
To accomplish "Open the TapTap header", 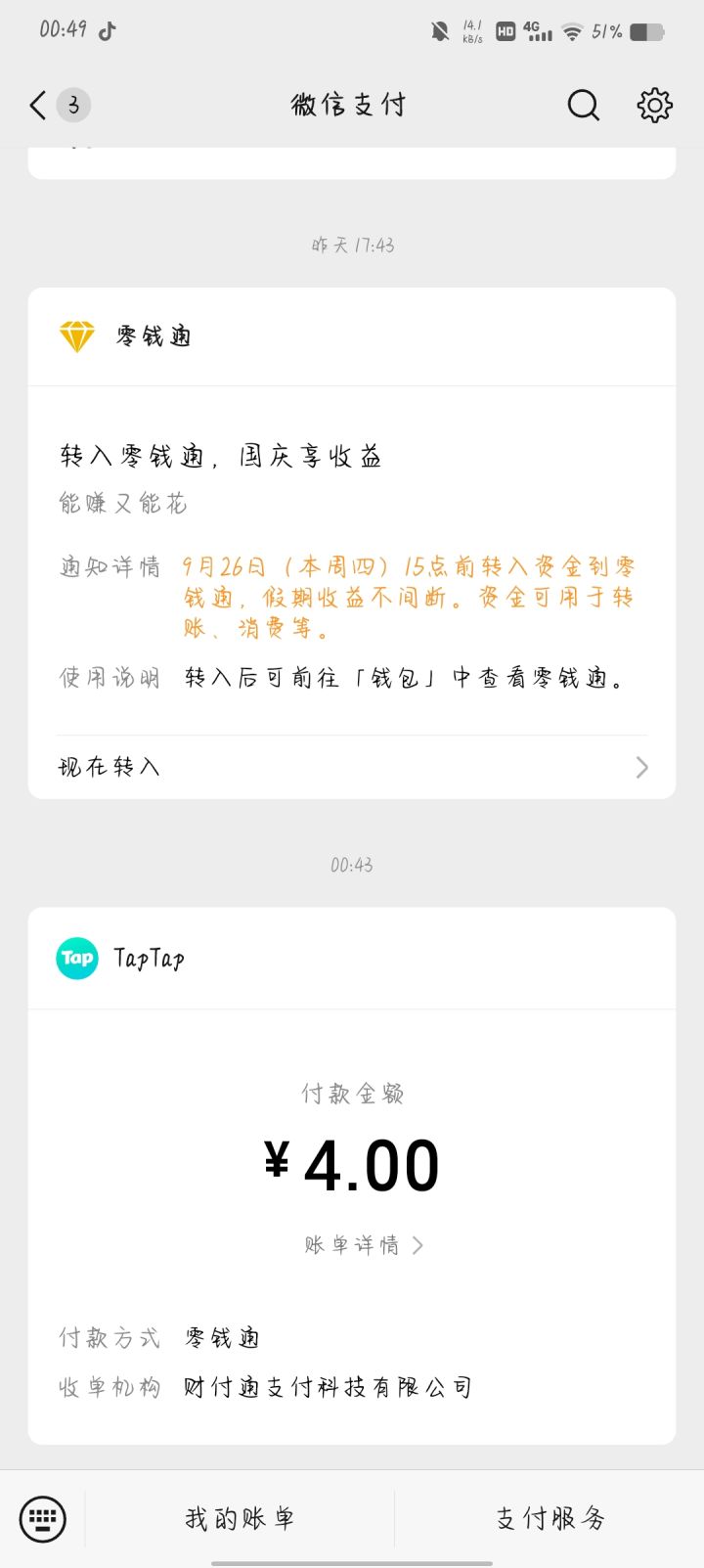I will pyautogui.click(x=352, y=959).
